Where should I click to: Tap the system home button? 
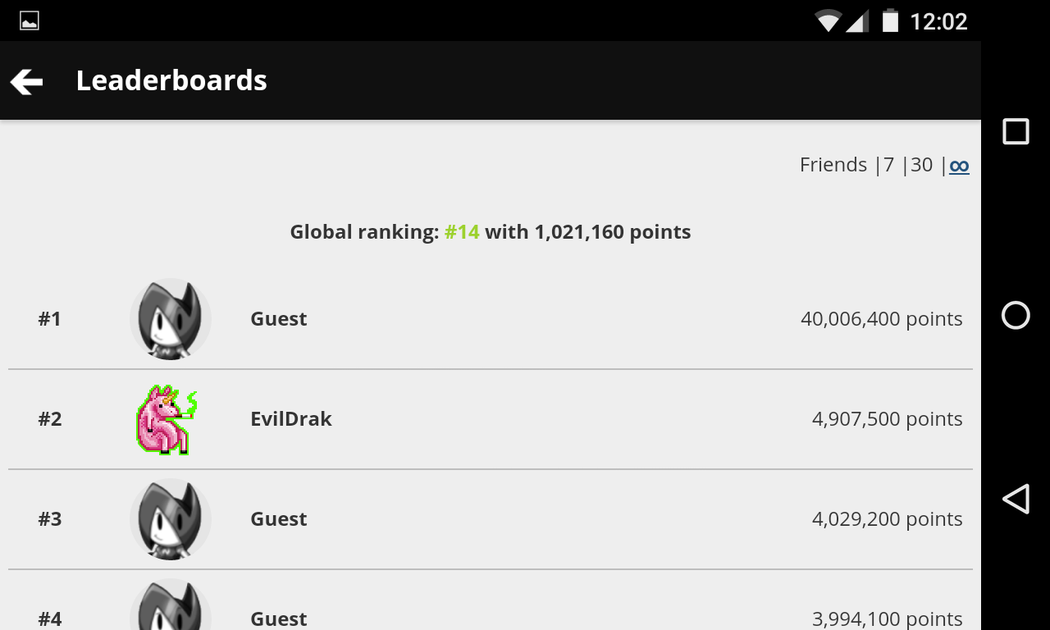click(x=1015, y=315)
